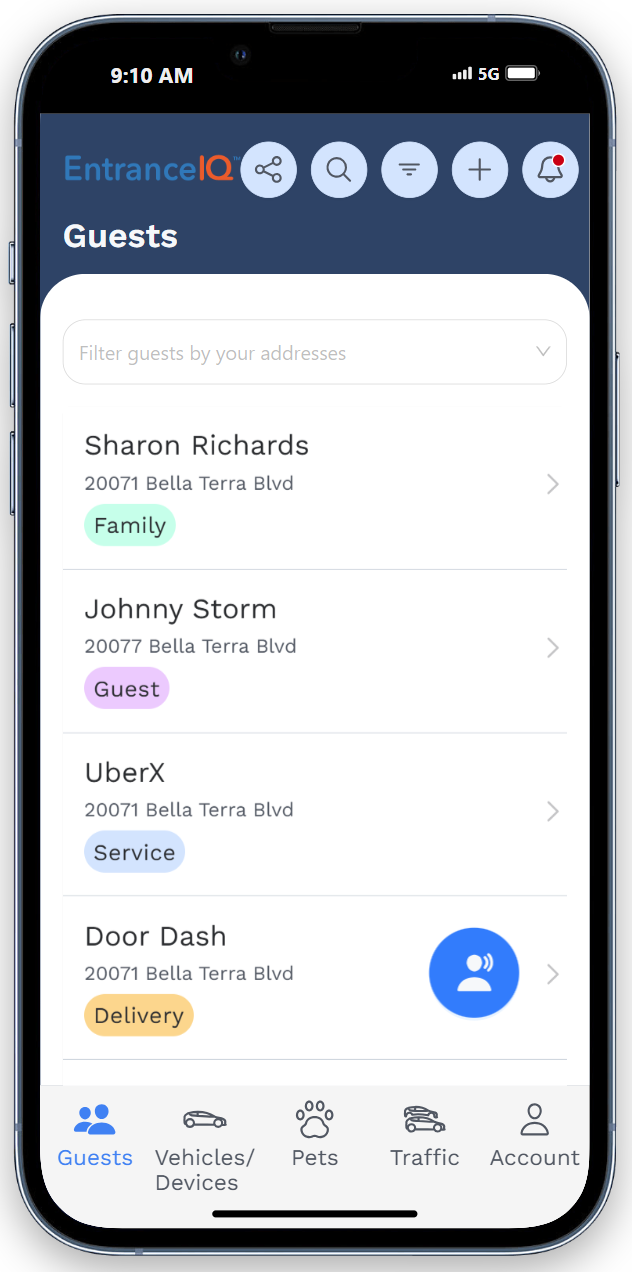Viewport: 632px width, 1272px height.
Task: Expand the filter guests by addresses dropdown
Action: (x=314, y=353)
